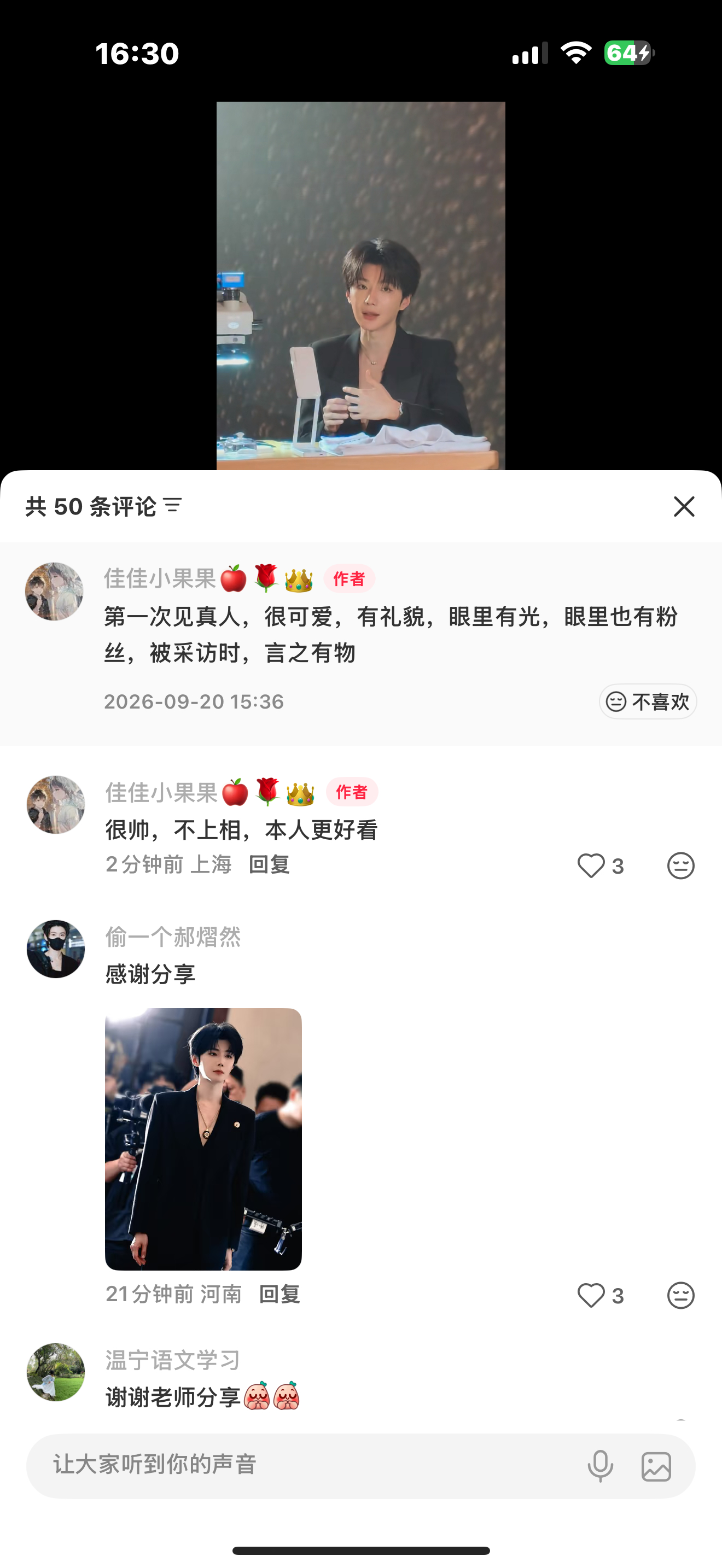Attach an image to the comment
The height and width of the screenshot is (1568, 722).
656,1466
